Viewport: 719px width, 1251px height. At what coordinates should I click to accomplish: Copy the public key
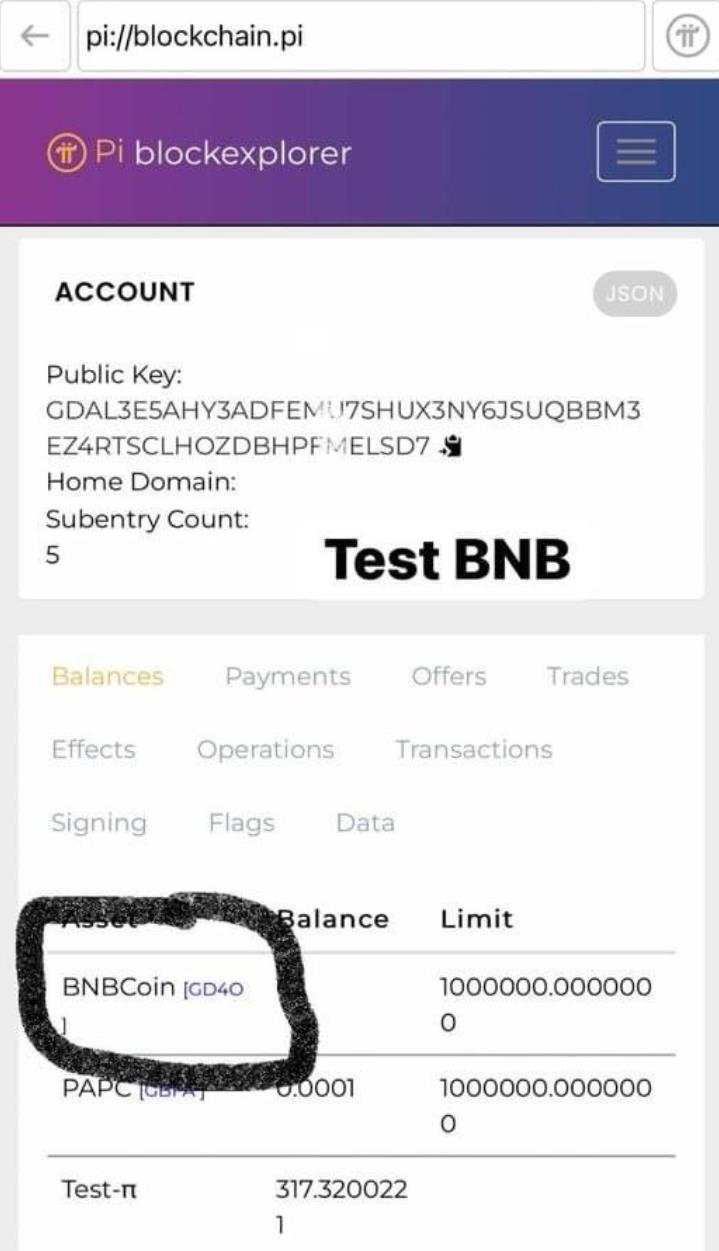(x=452, y=447)
